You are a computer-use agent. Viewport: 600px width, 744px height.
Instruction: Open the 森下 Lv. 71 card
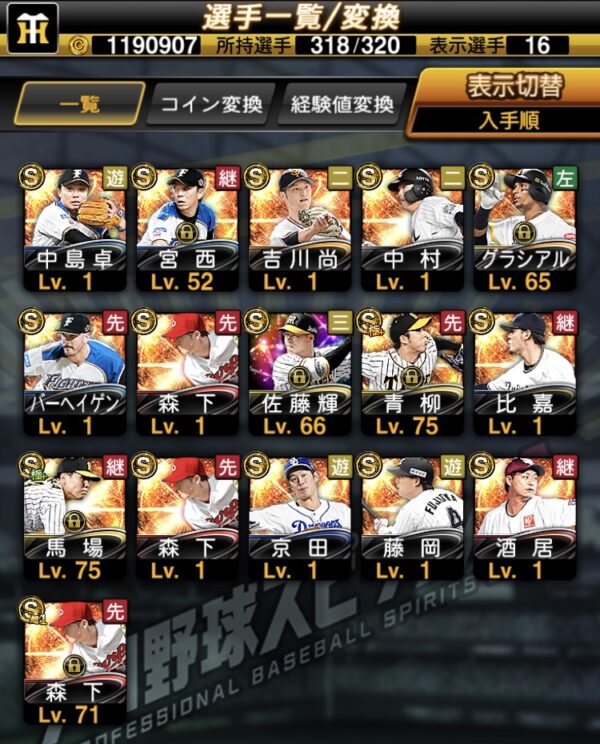pyautogui.click(x=74, y=660)
